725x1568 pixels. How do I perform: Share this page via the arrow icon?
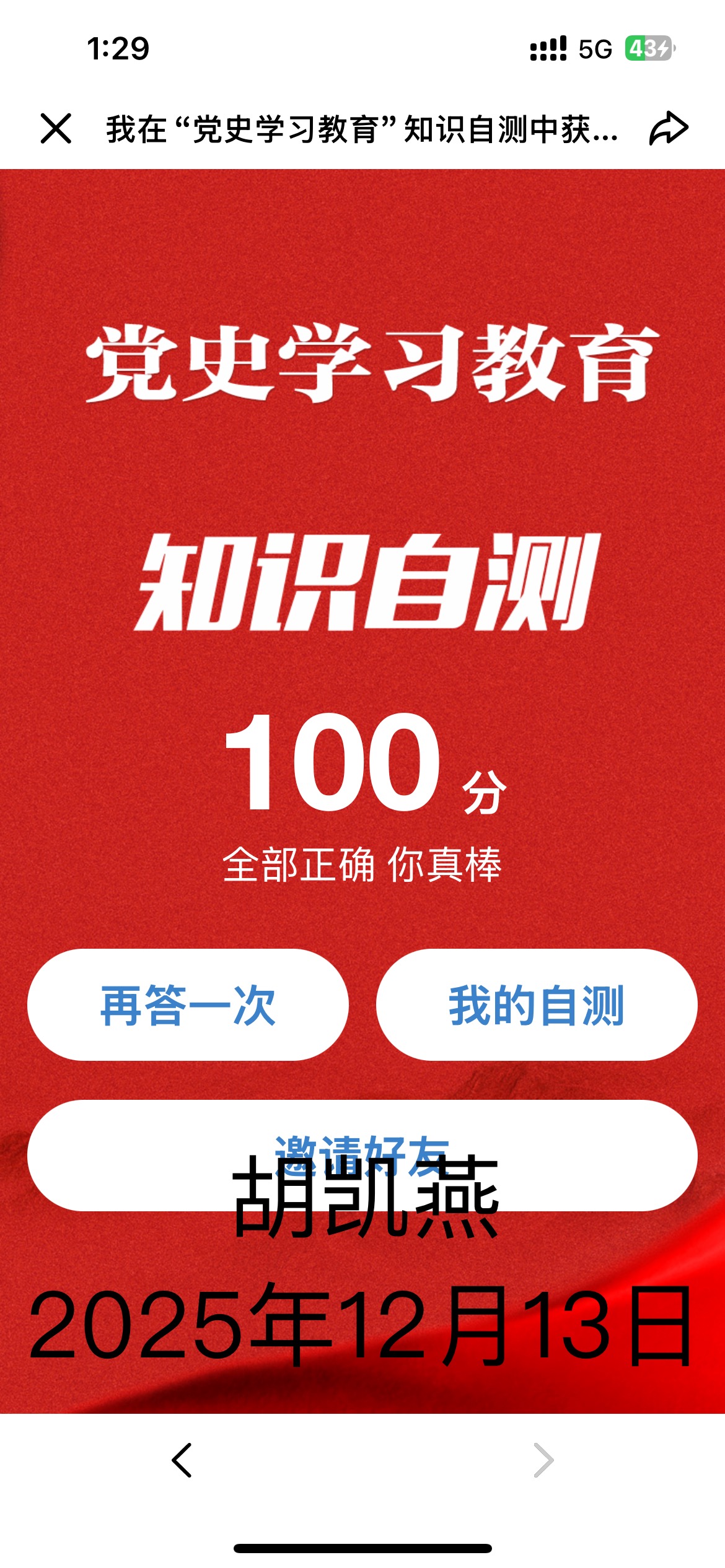pyautogui.click(x=669, y=128)
